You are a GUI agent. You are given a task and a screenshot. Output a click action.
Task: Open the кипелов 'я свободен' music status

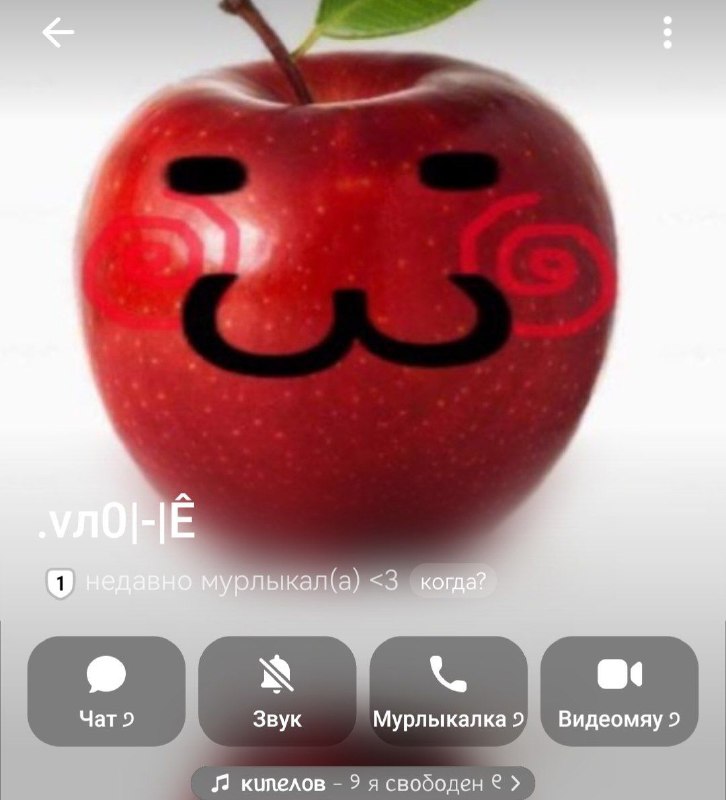pyautogui.click(x=363, y=783)
